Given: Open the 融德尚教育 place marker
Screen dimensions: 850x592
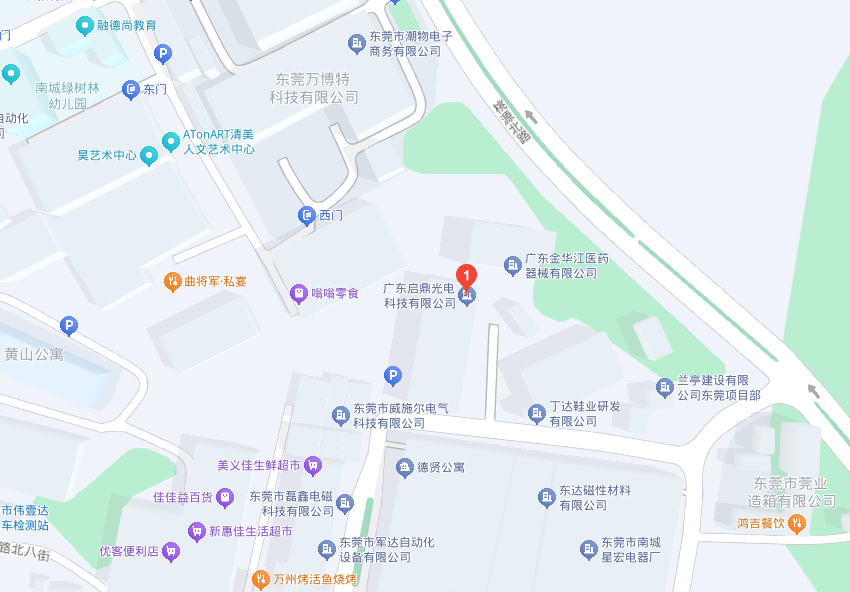Looking at the screenshot, I should pos(86,24).
